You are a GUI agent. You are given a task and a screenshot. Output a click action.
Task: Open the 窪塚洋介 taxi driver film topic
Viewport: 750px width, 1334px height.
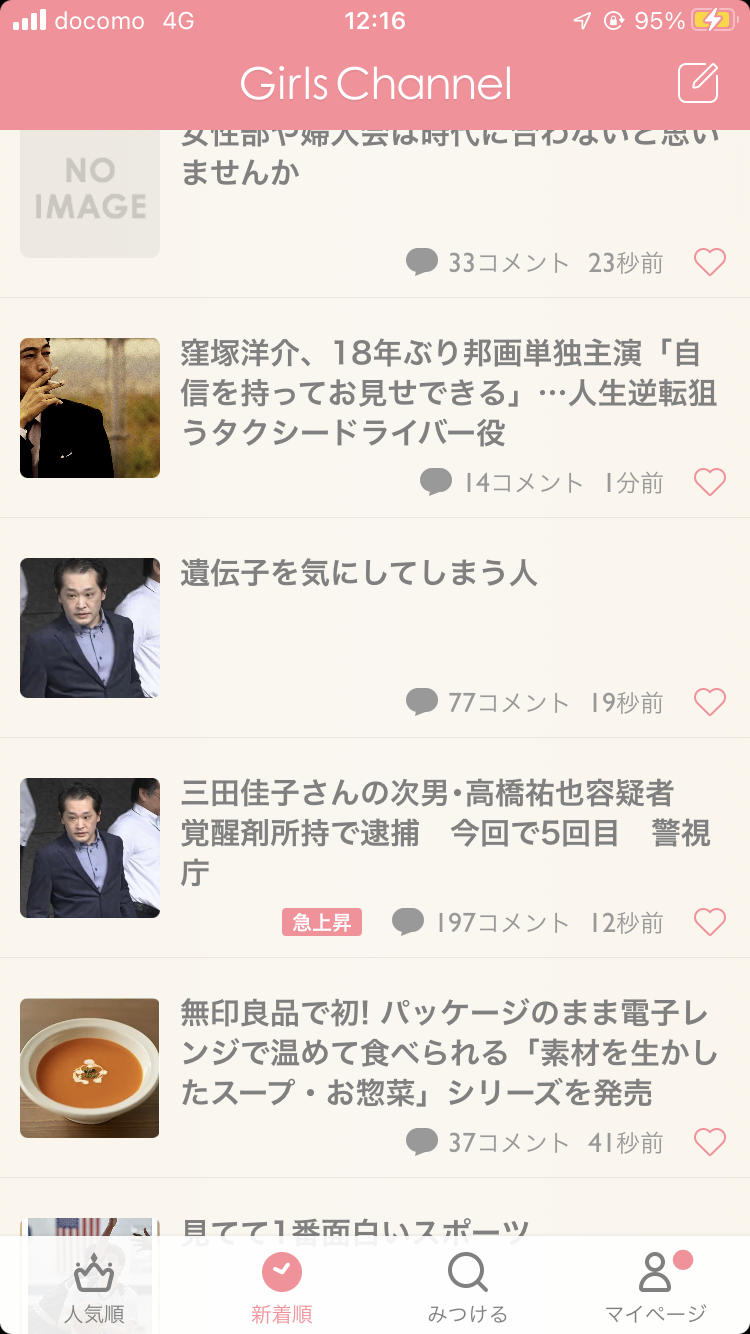click(375, 408)
